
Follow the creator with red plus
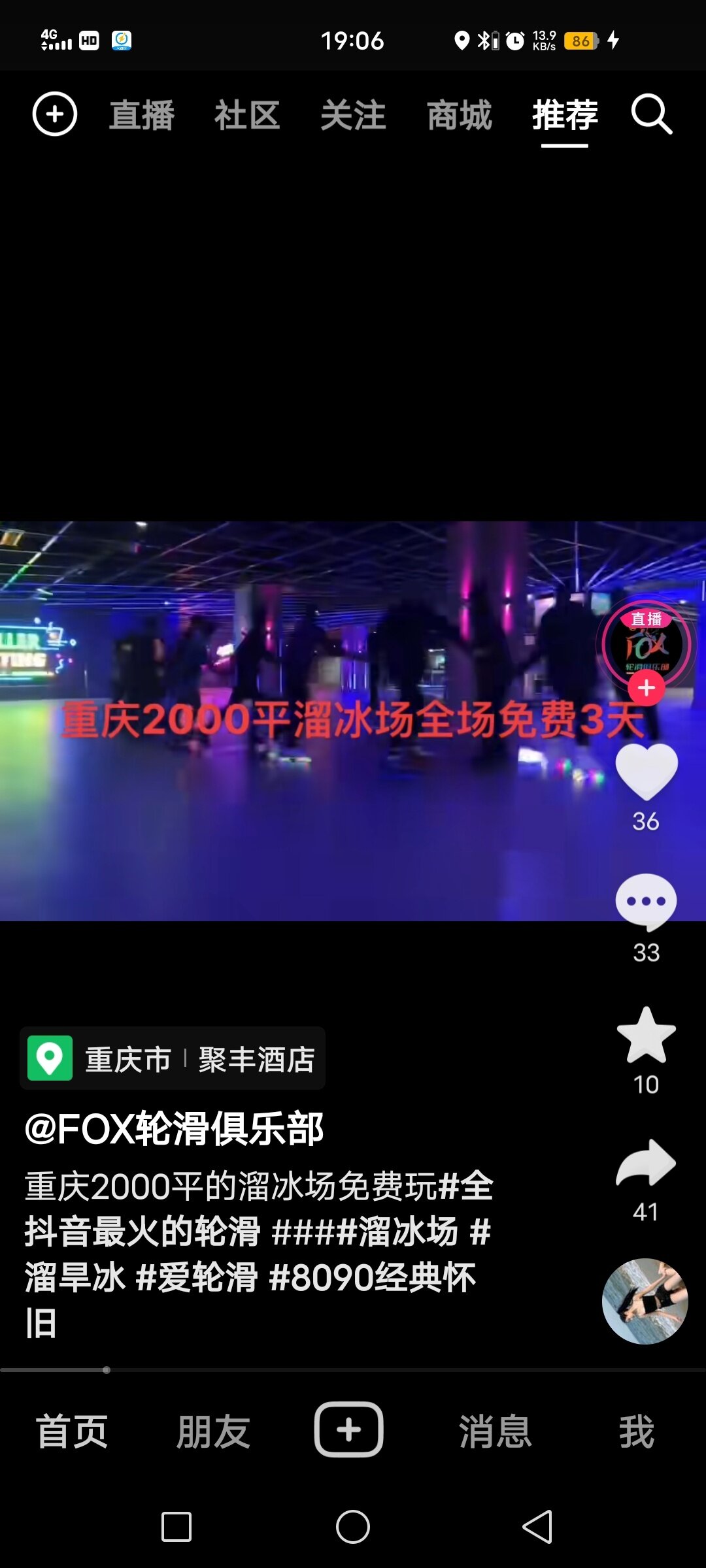[x=647, y=688]
